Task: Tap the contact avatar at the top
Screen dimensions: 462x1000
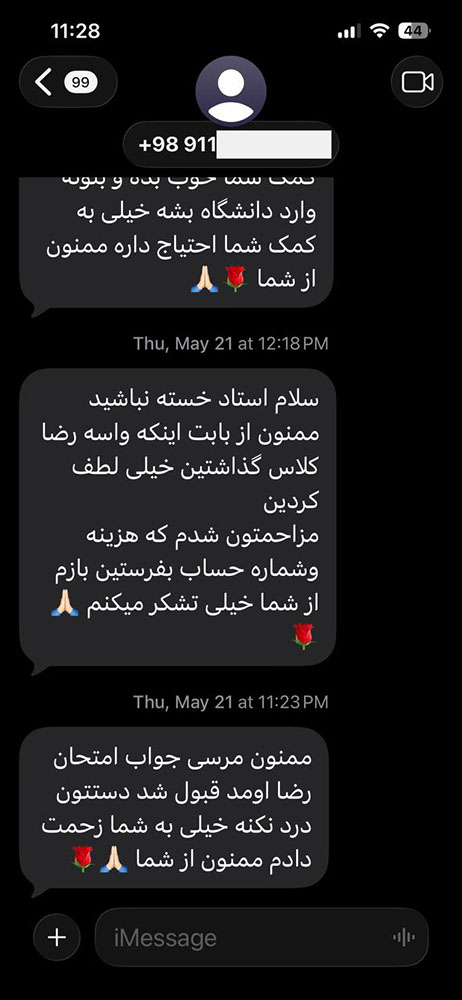Action: click(230, 91)
